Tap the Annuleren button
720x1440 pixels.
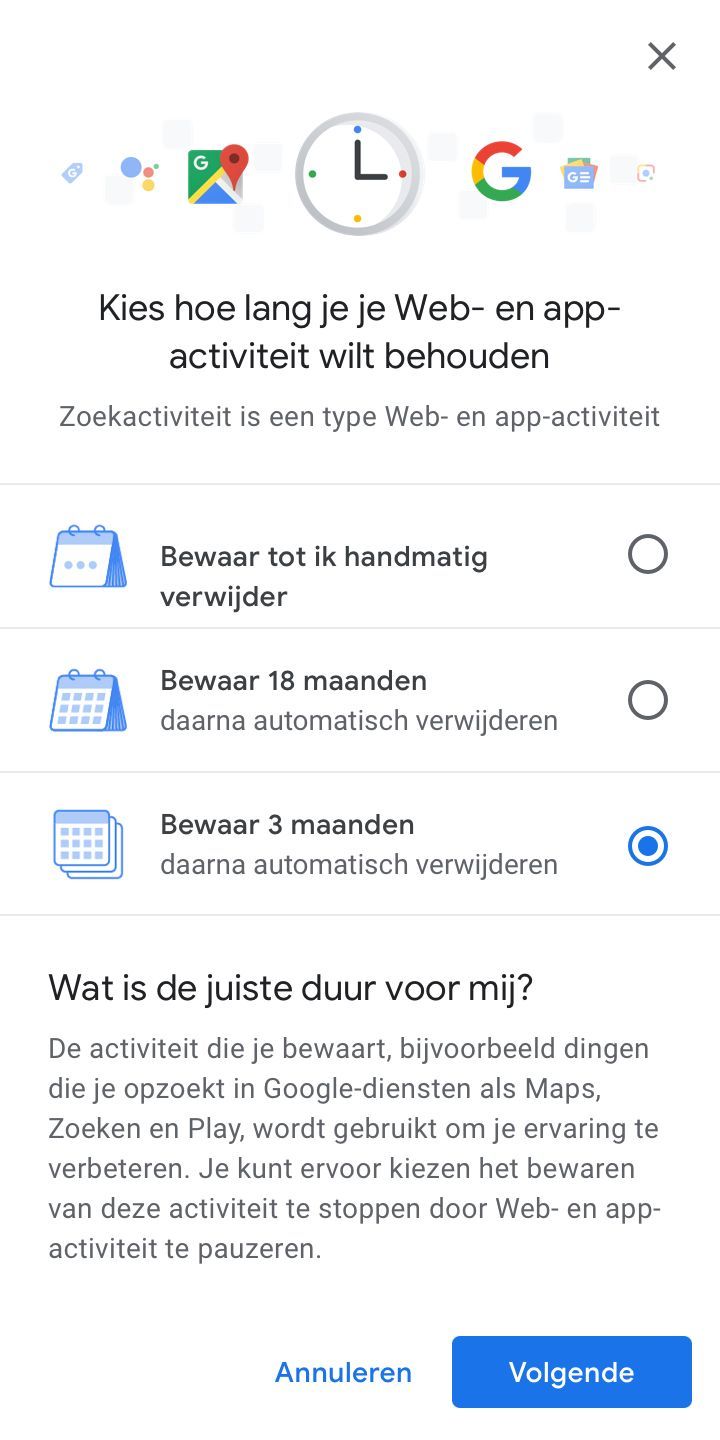tap(343, 1372)
